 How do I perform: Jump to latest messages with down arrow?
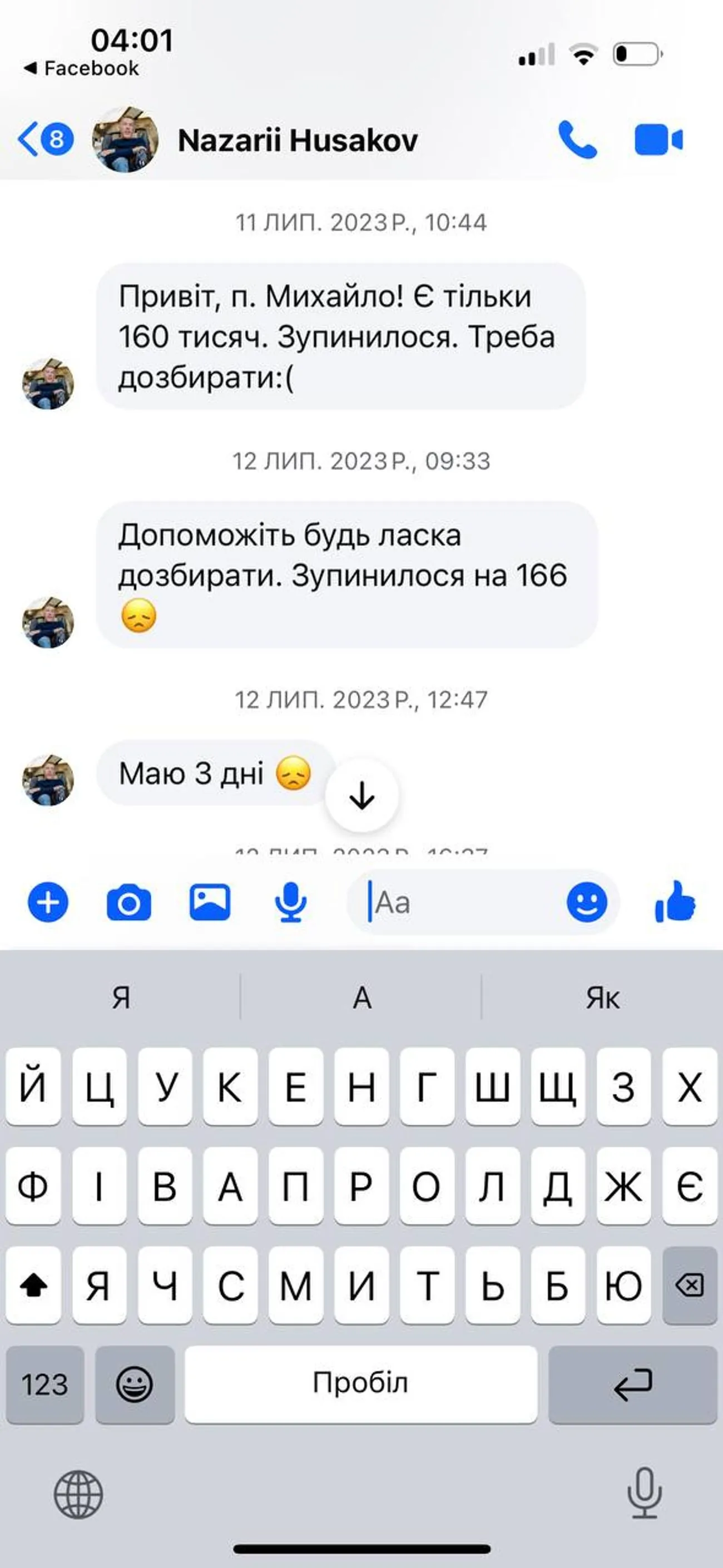tap(361, 796)
